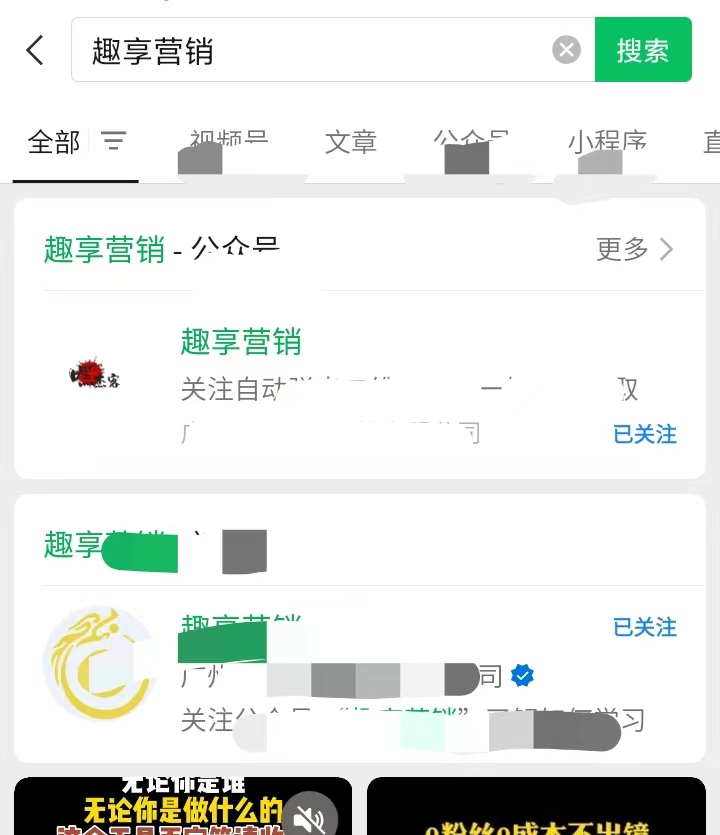Switch to the 视频号 tab
The width and height of the screenshot is (720, 835).
(x=229, y=142)
